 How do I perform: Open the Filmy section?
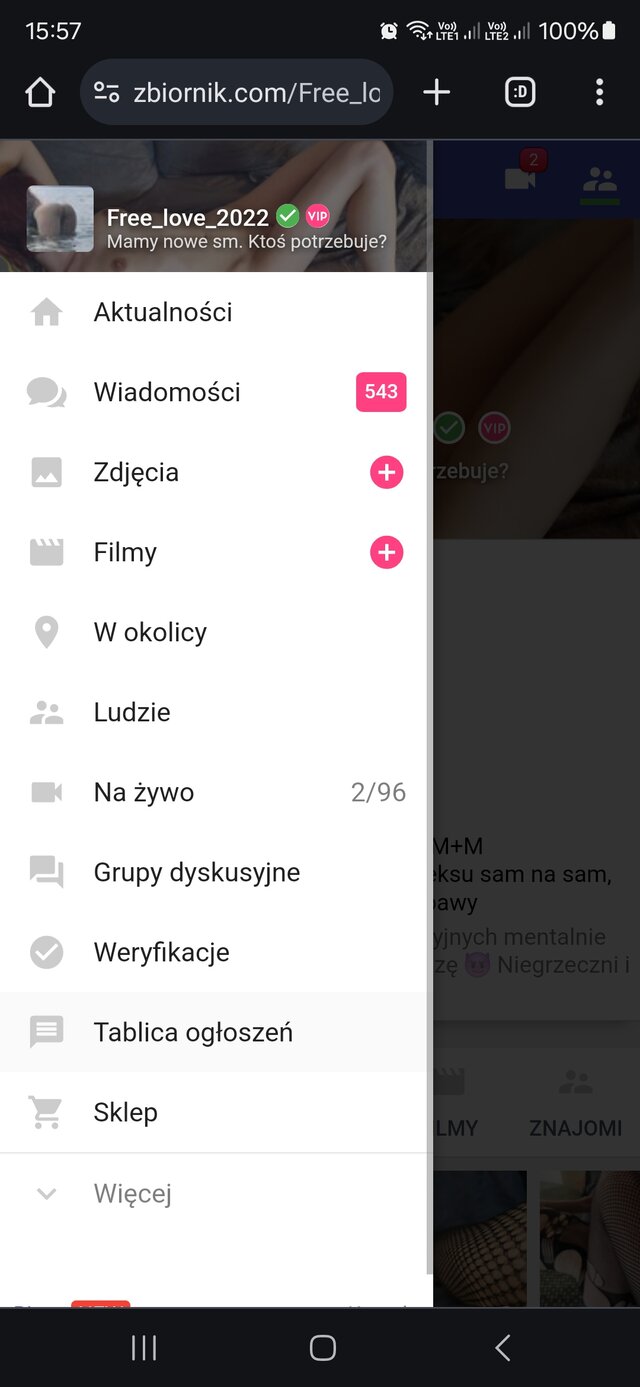coord(125,552)
